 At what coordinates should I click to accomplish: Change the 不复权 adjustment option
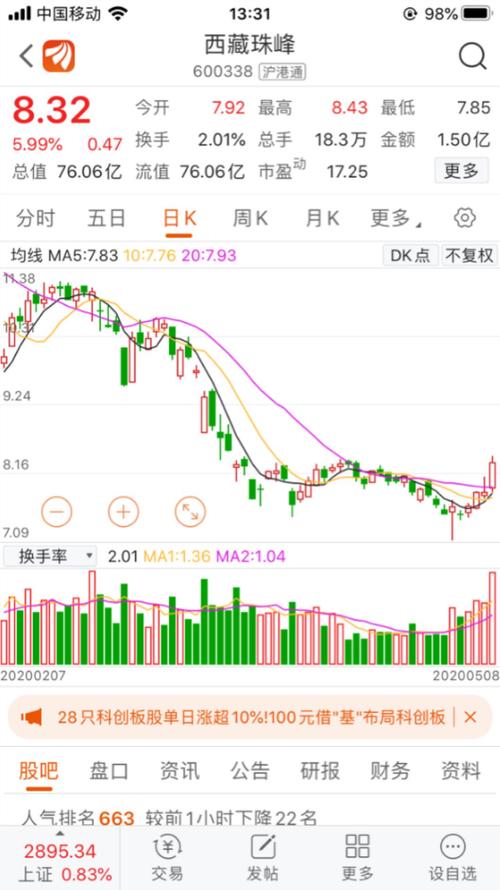[x=469, y=255]
